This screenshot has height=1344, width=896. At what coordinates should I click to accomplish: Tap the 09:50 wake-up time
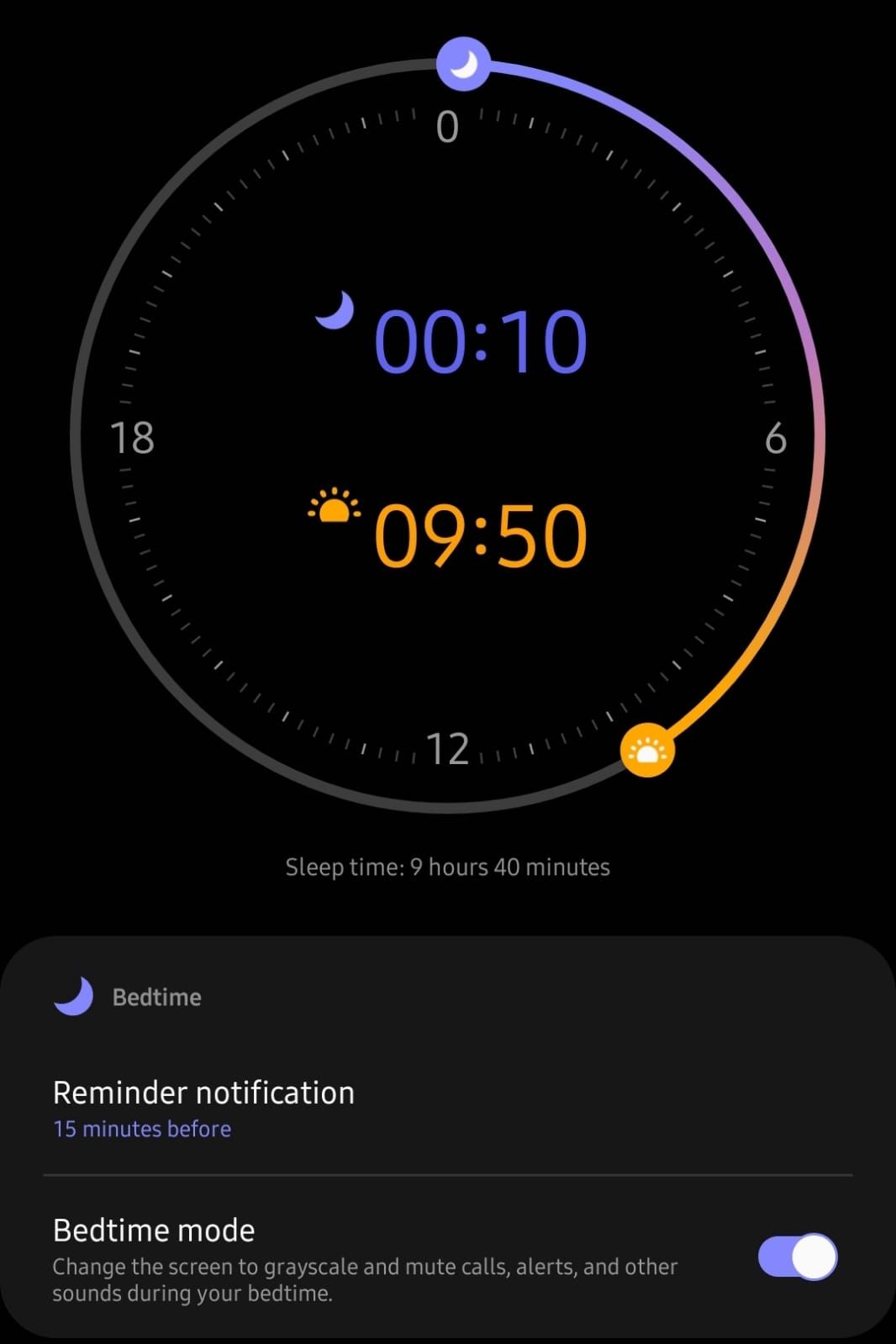coord(480,535)
